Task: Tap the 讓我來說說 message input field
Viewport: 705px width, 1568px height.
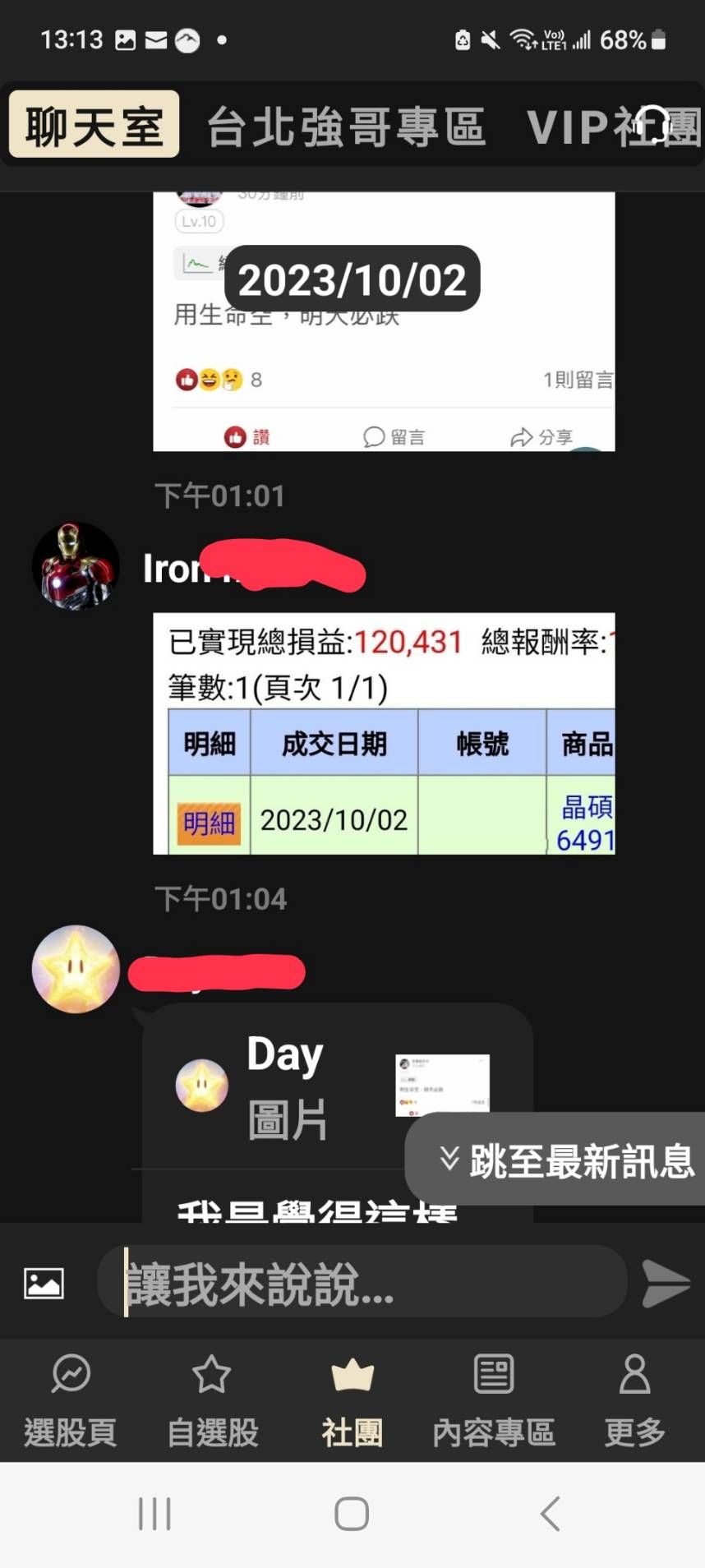Action: click(x=362, y=1282)
